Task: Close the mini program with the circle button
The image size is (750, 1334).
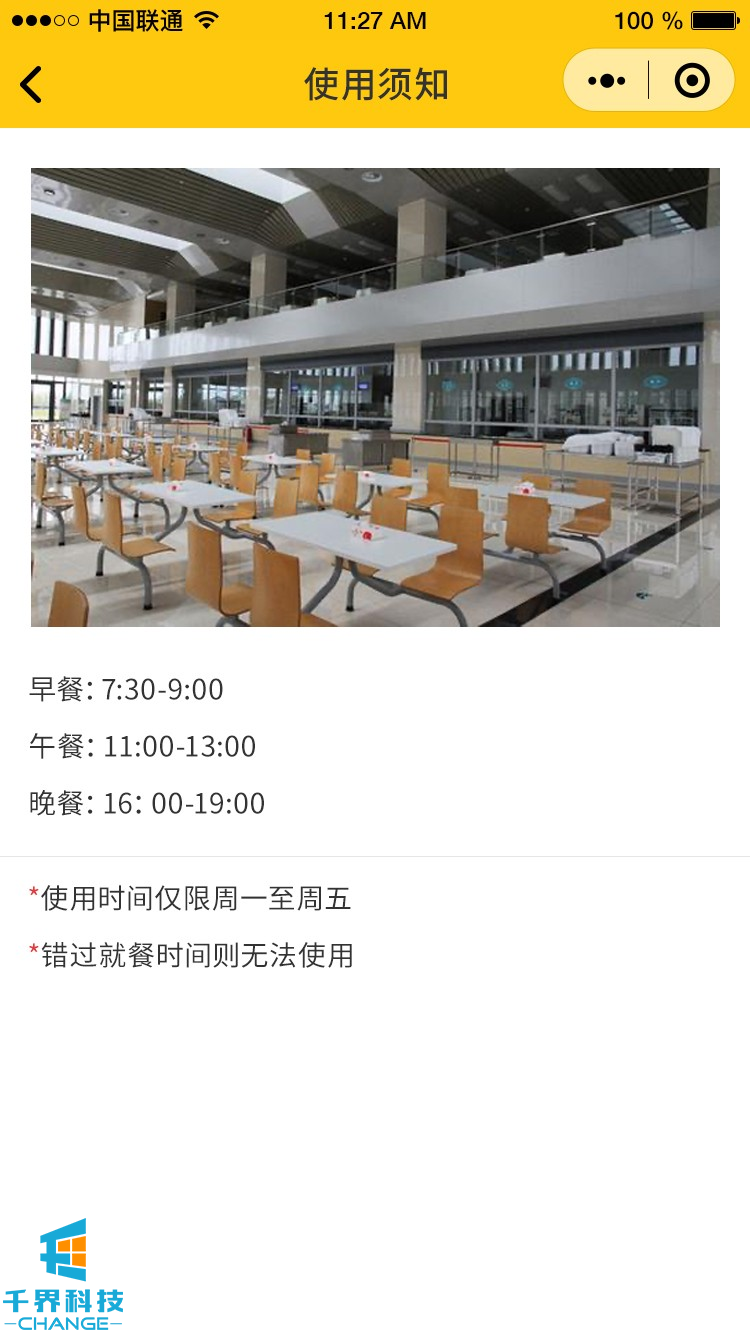Action: (692, 81)
